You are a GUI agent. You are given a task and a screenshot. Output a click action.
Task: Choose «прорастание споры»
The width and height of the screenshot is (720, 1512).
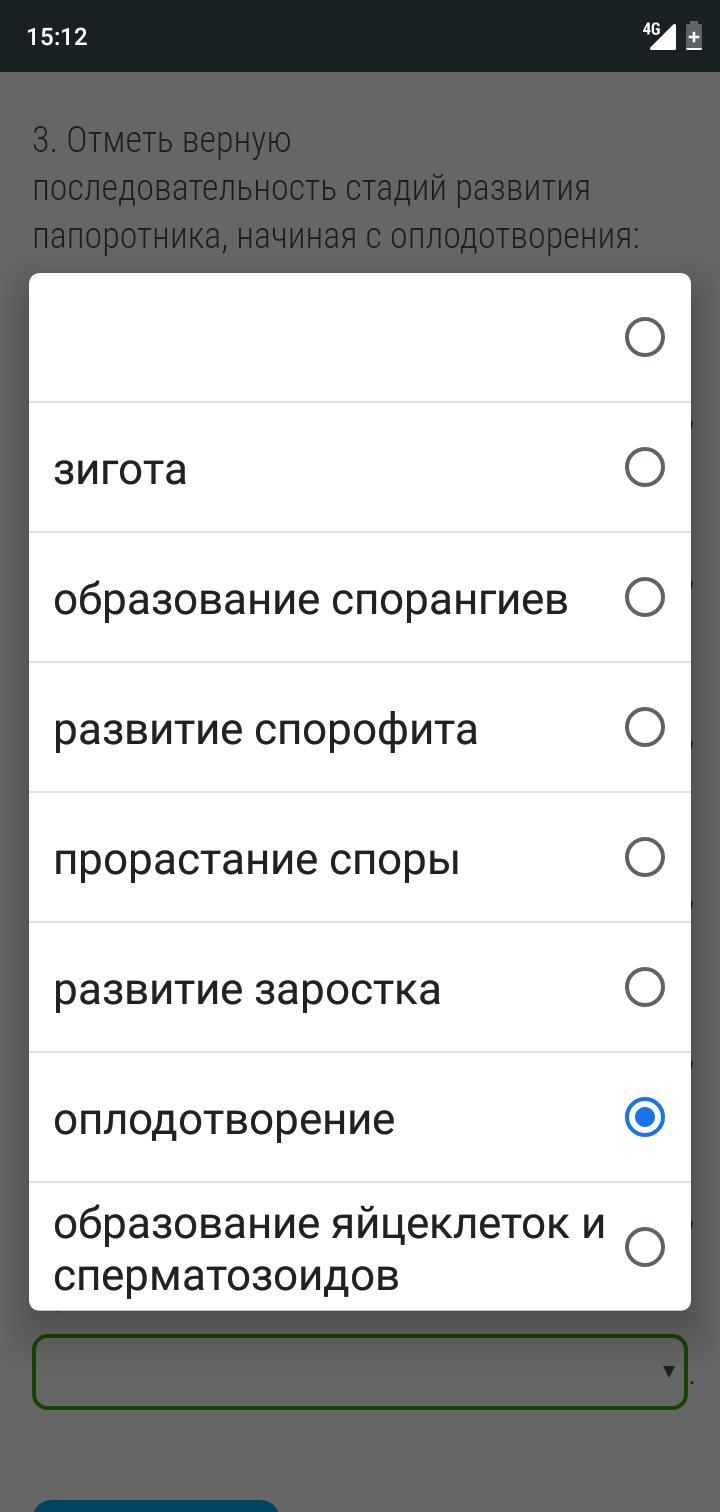pos(360,858)
